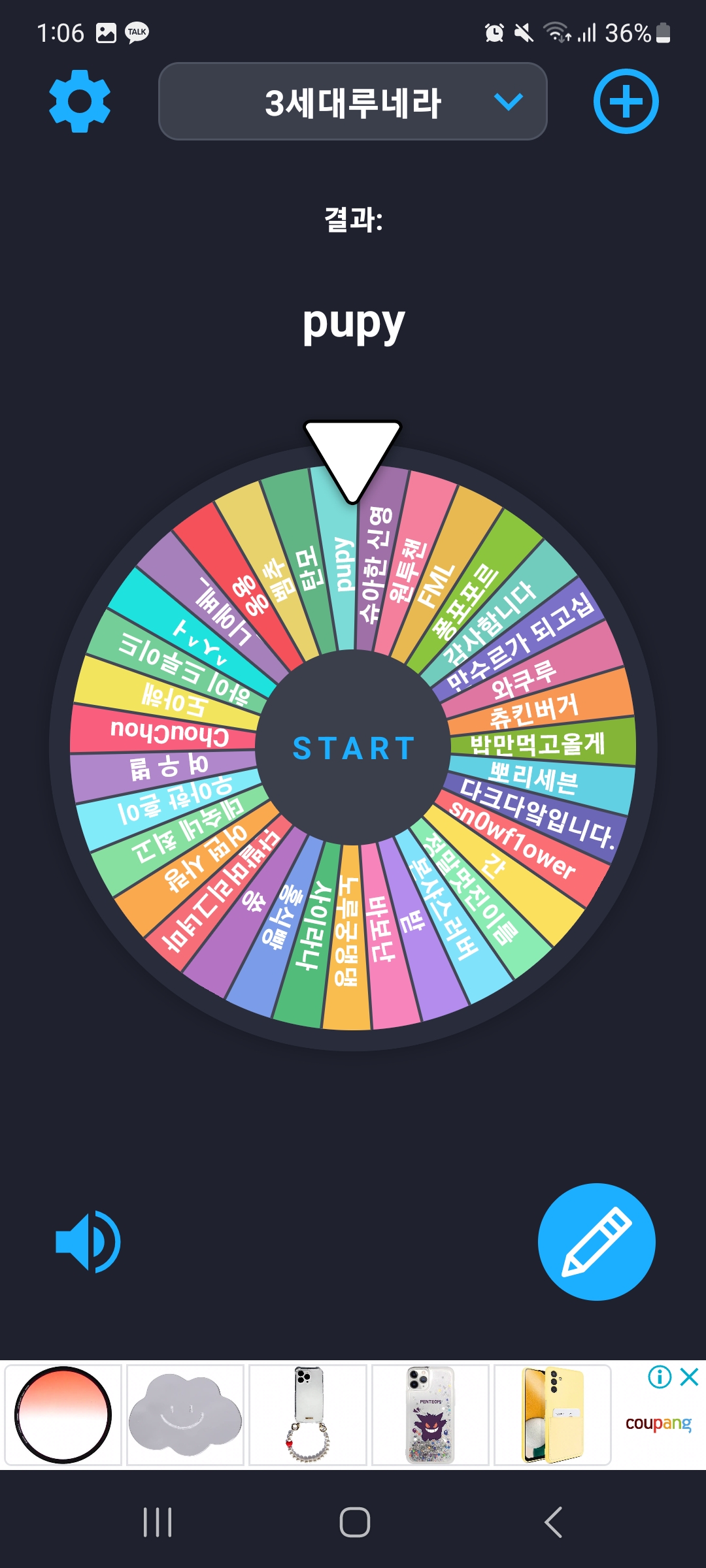The height and width of the screenshot is (1568, 706).
Task: Open the cloud smiley ad item
Action: tap(185, 1415)
